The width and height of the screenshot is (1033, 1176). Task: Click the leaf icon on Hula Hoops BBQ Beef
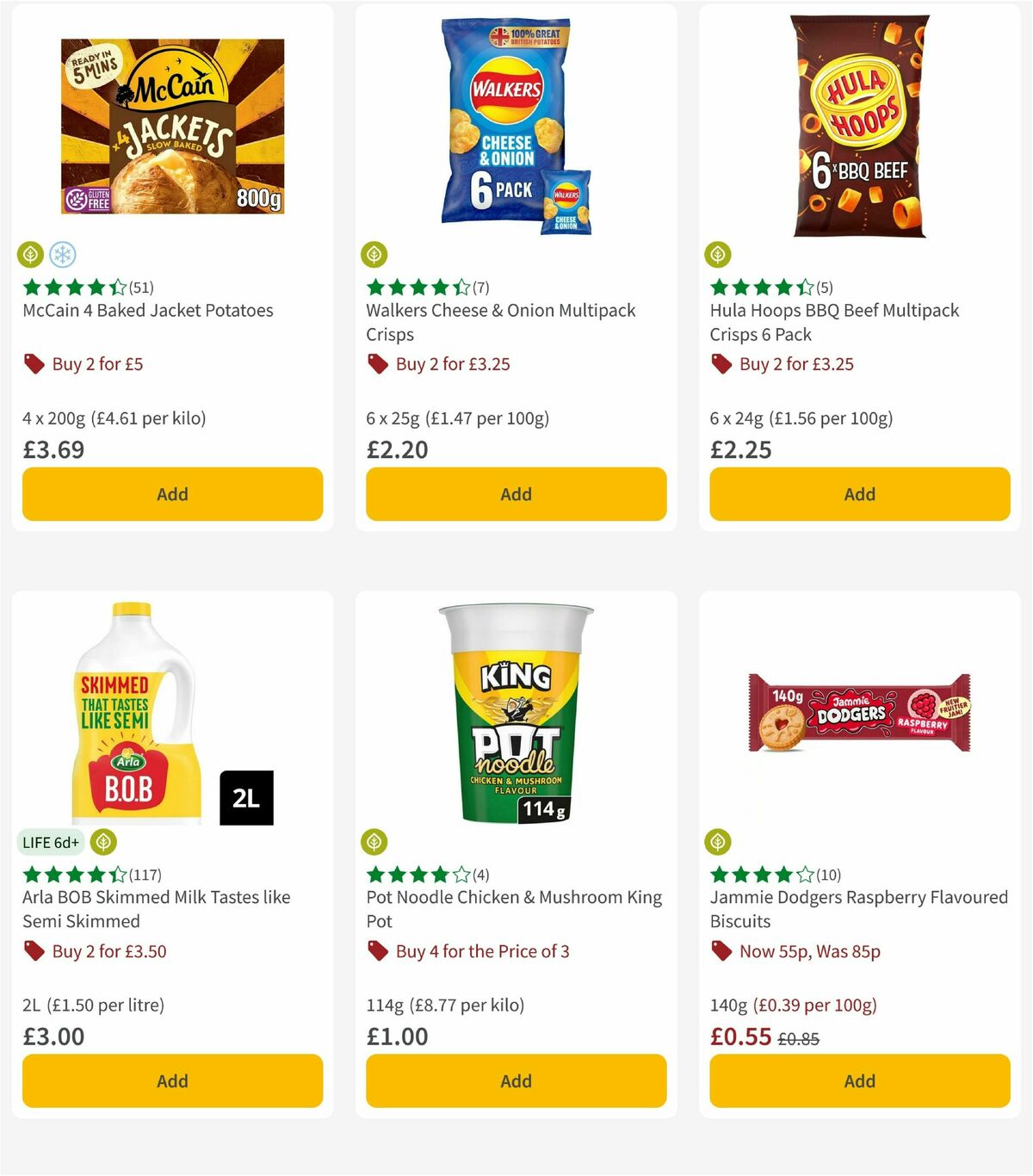pos(718,255)
